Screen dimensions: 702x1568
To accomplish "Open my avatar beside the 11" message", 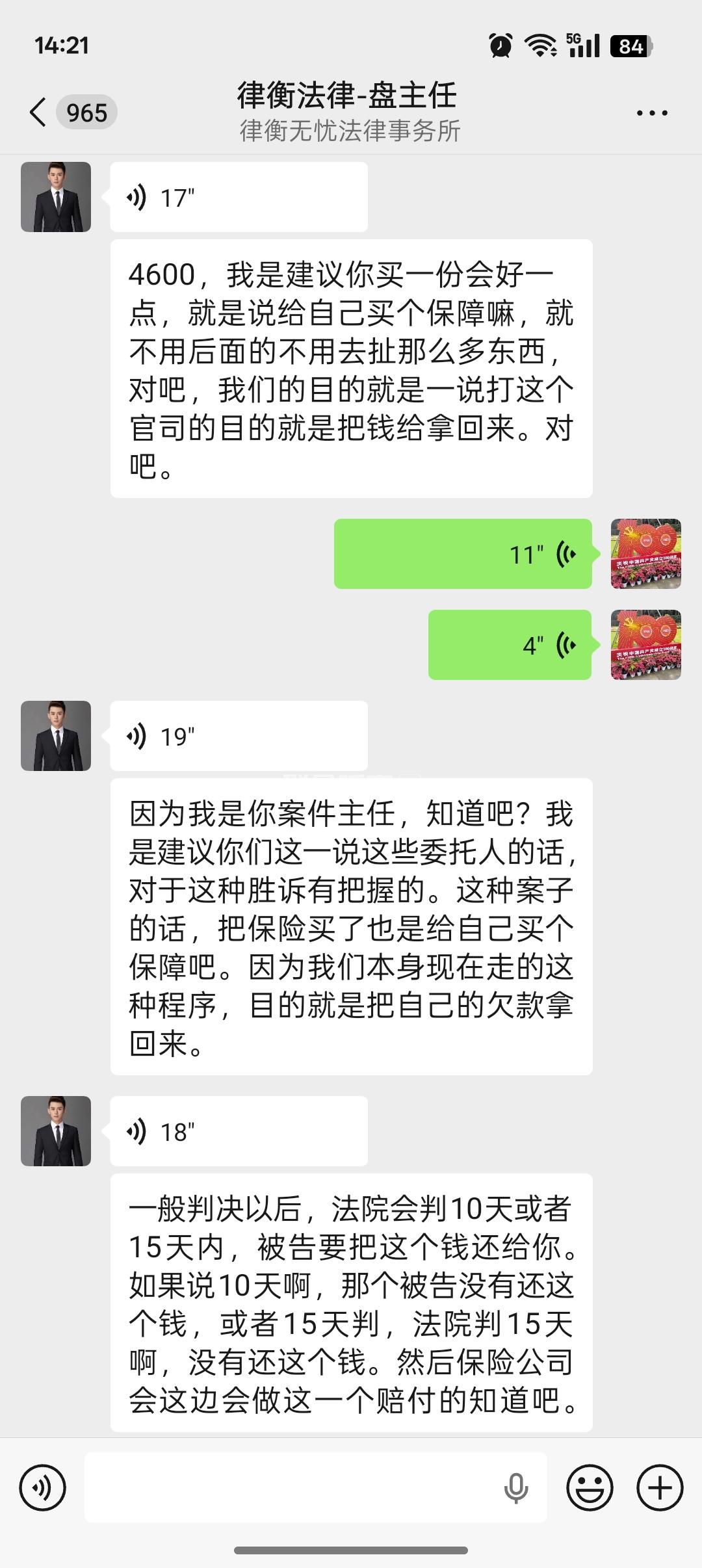I will [645, 554].
